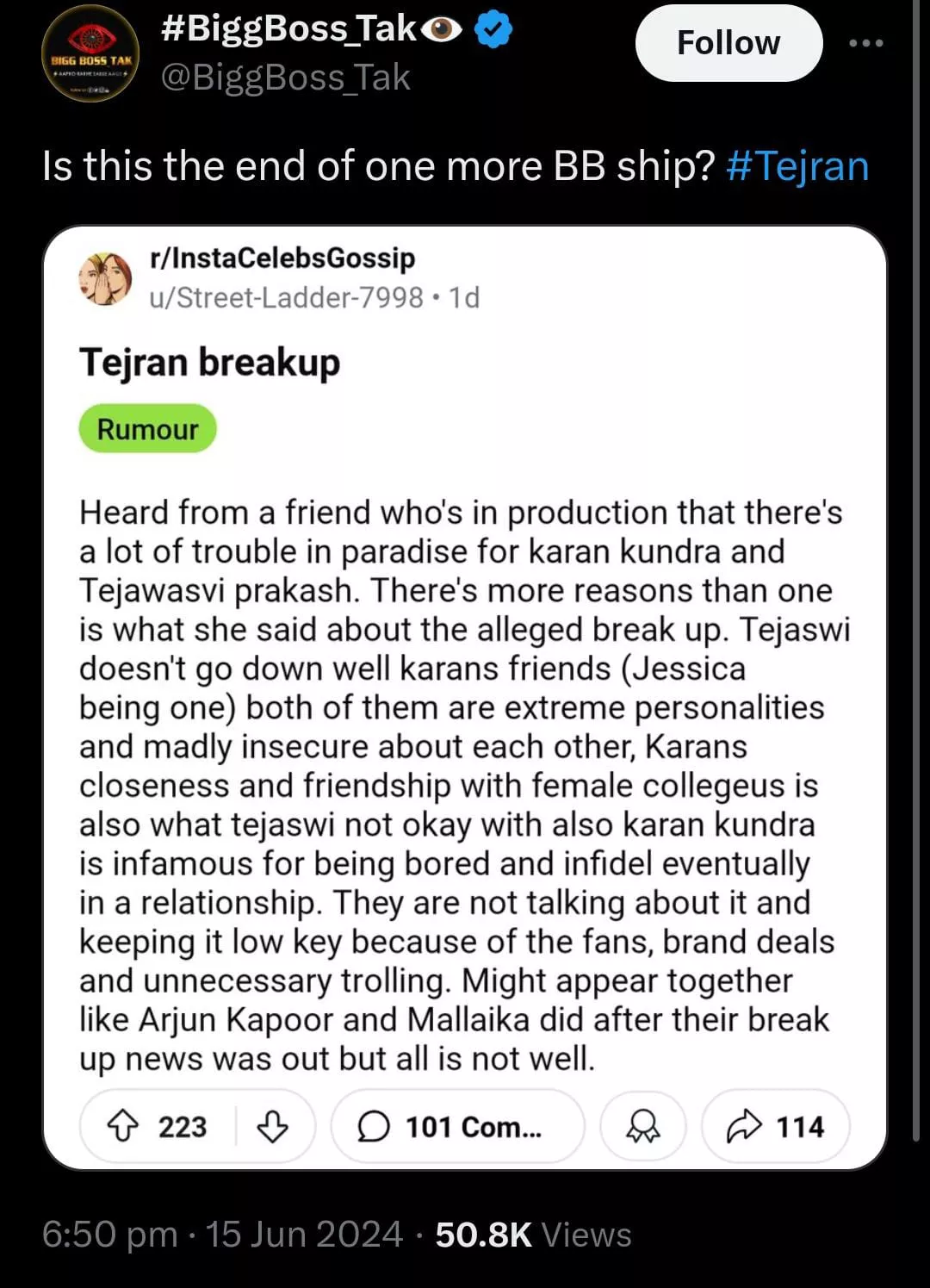Image resolution: width=930 pixels, height=1288 pixels.
Task: Open the #Tejran hashtag link
Action: point(797,166)
